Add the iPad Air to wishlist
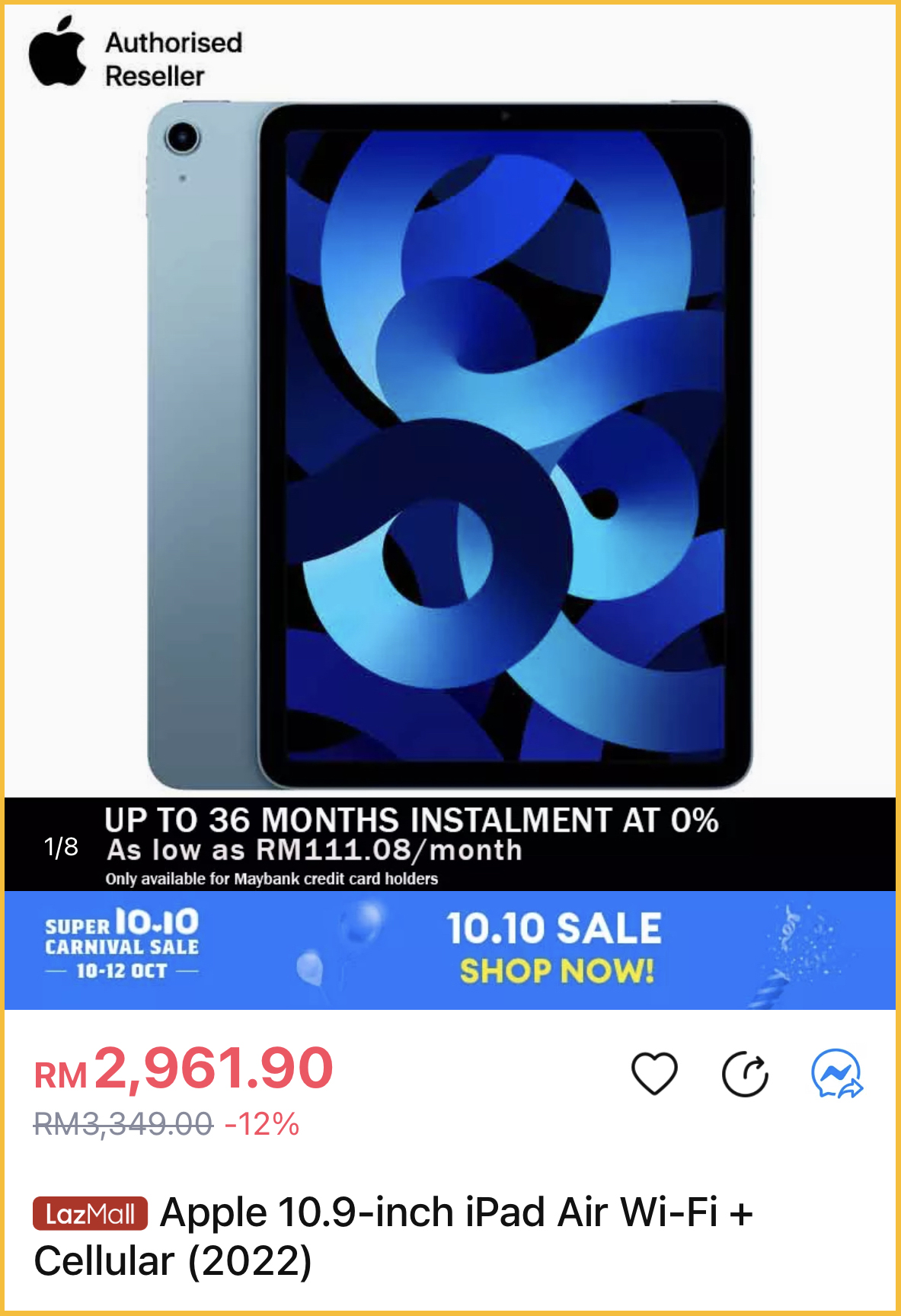This screenshot has width=901, height=1316. point(654,1074)
